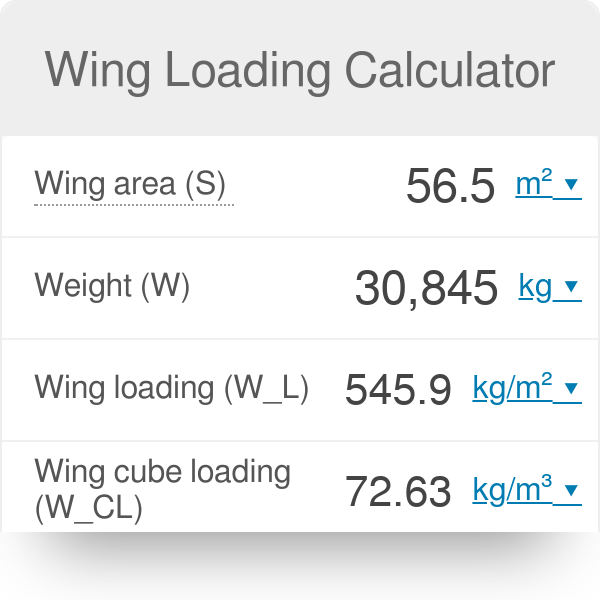
Task: Open the Weight unit dropdown showing kg
Action: click(x=549, y=288)
